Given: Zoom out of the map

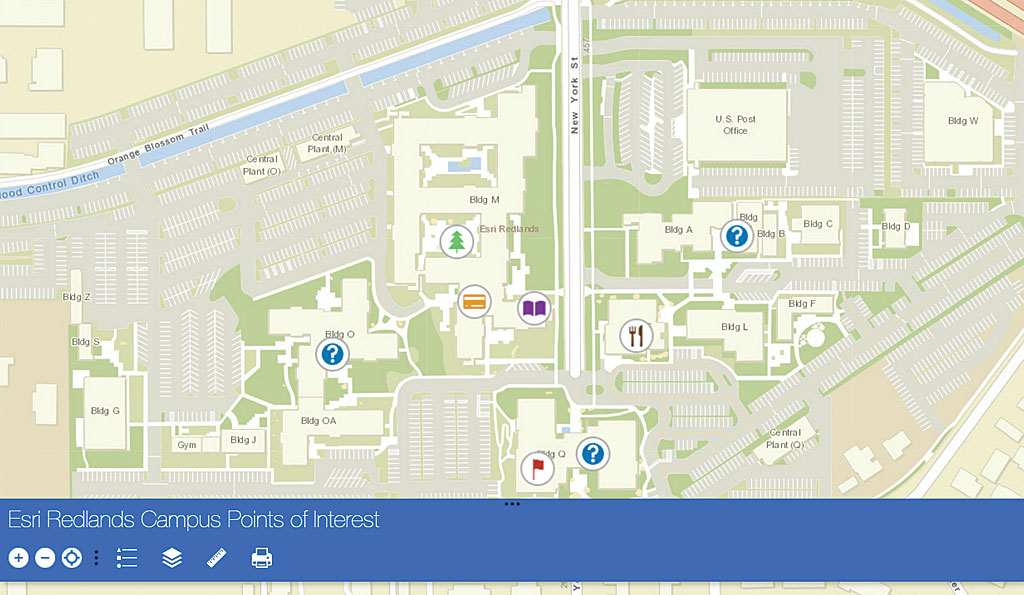Looking at the screenshot, I should (x=45, y=558).
